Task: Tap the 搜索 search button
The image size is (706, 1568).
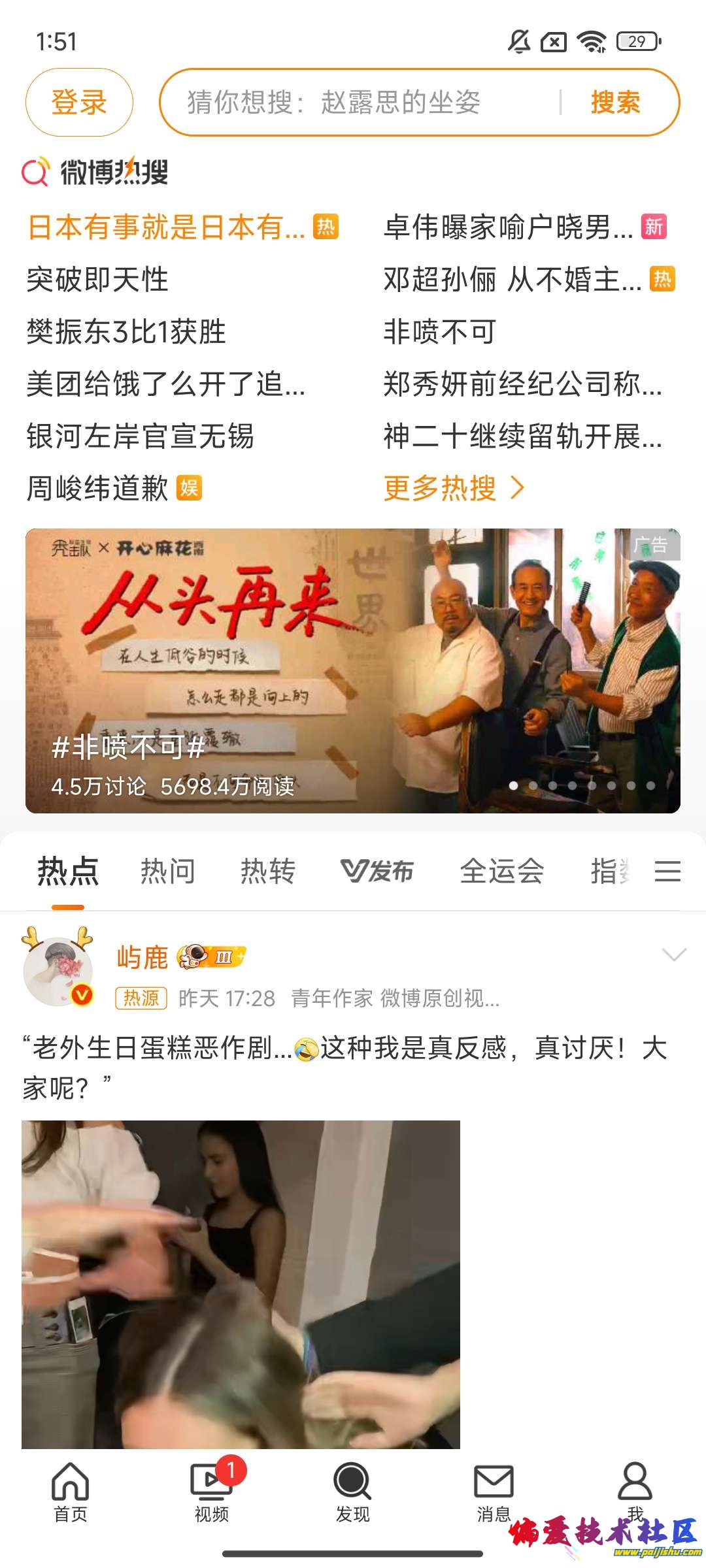Action: (615, 103)
